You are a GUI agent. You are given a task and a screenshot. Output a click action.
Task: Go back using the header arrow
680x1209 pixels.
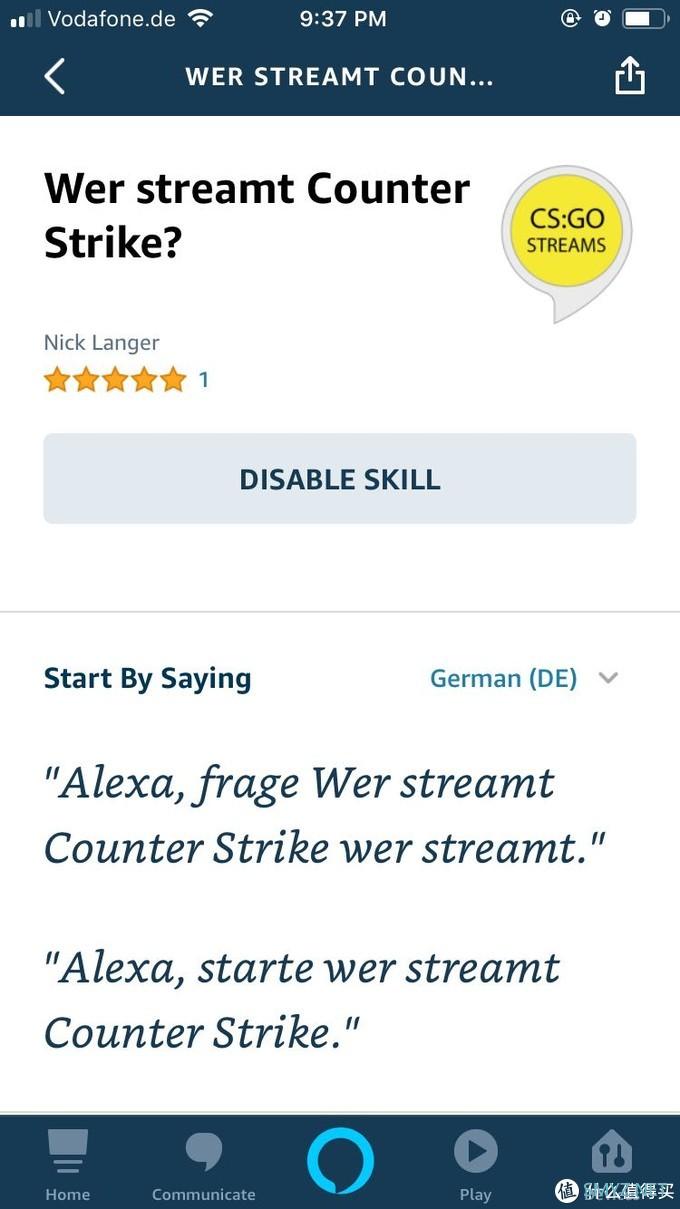click(55, 77)
